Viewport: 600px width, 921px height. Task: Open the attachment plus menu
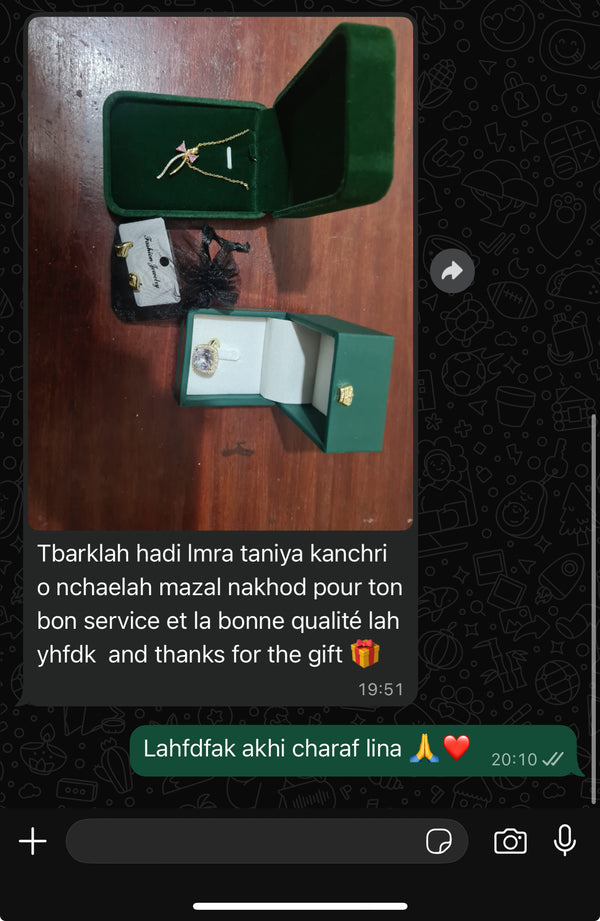tap(33, 841)
